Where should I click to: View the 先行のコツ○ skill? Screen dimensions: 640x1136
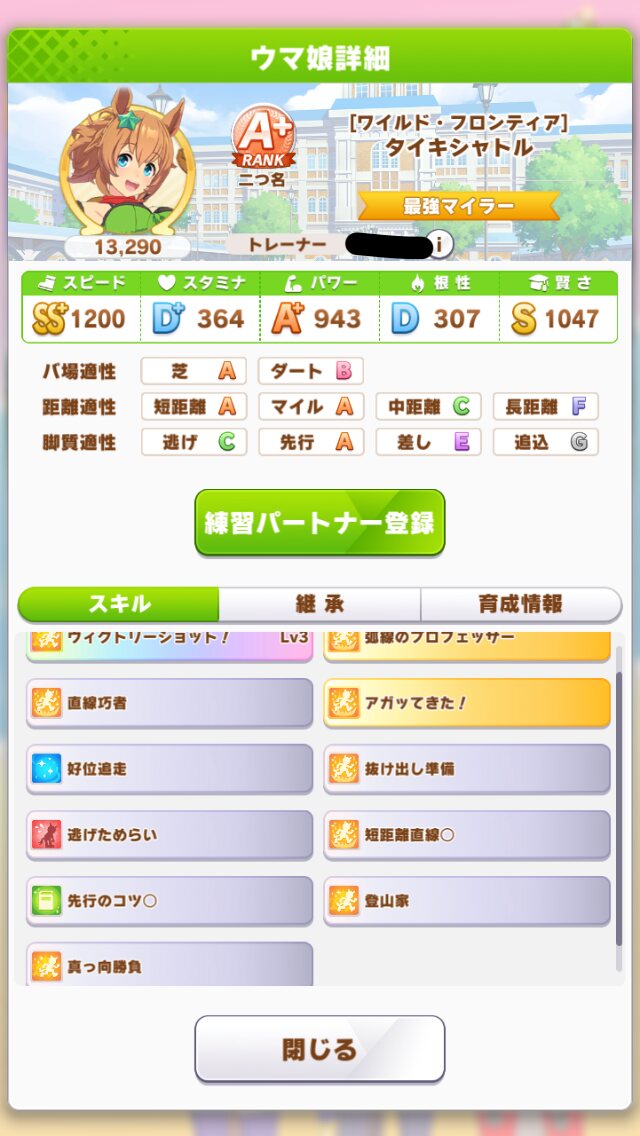pyautogui.click(x=170, y=900)
